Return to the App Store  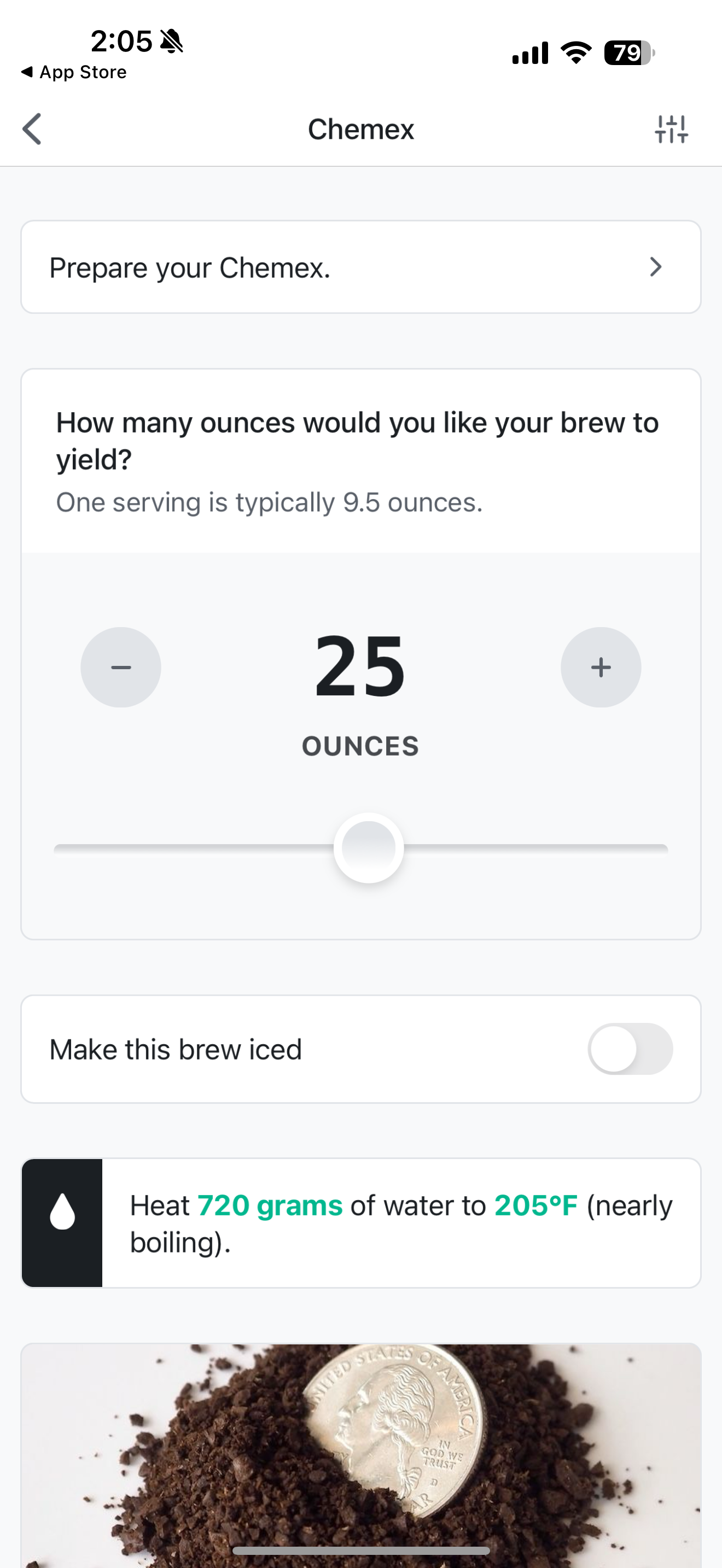coord(74,72)
